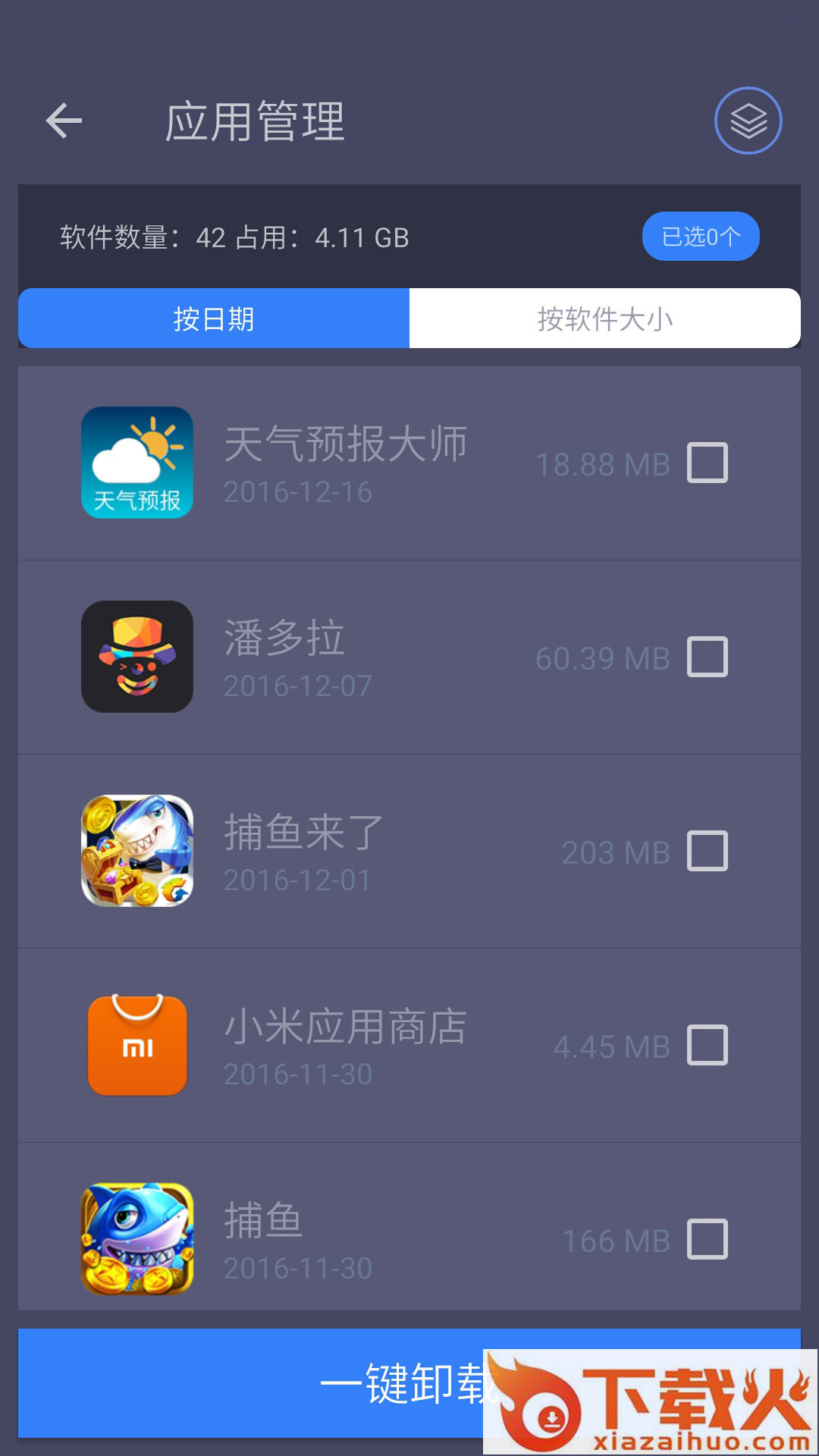
Task: Switch to the 按日期 tab
Action: [x=214, y=318]
